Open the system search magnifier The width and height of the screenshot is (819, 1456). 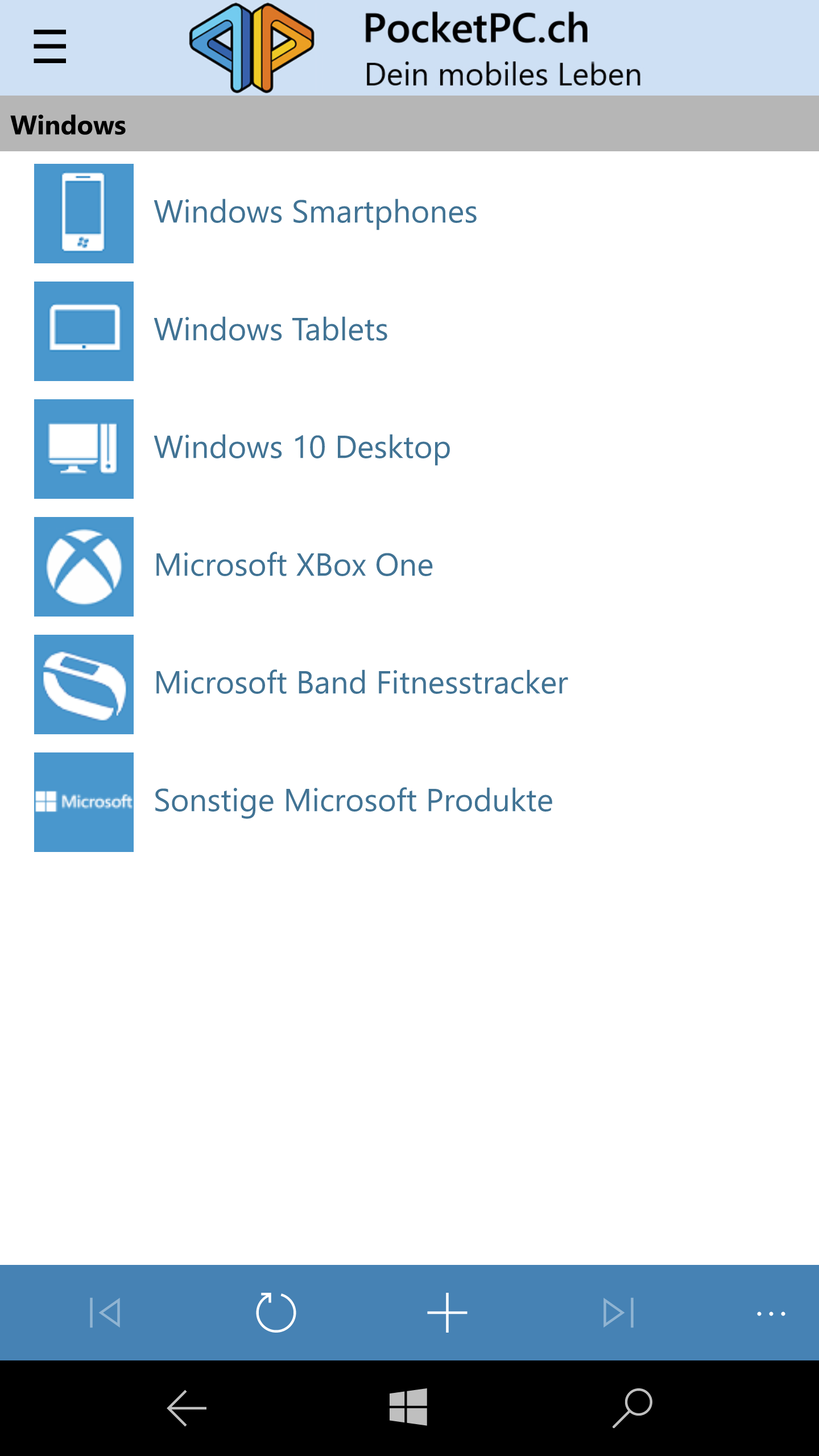(x=632, y=1408)
